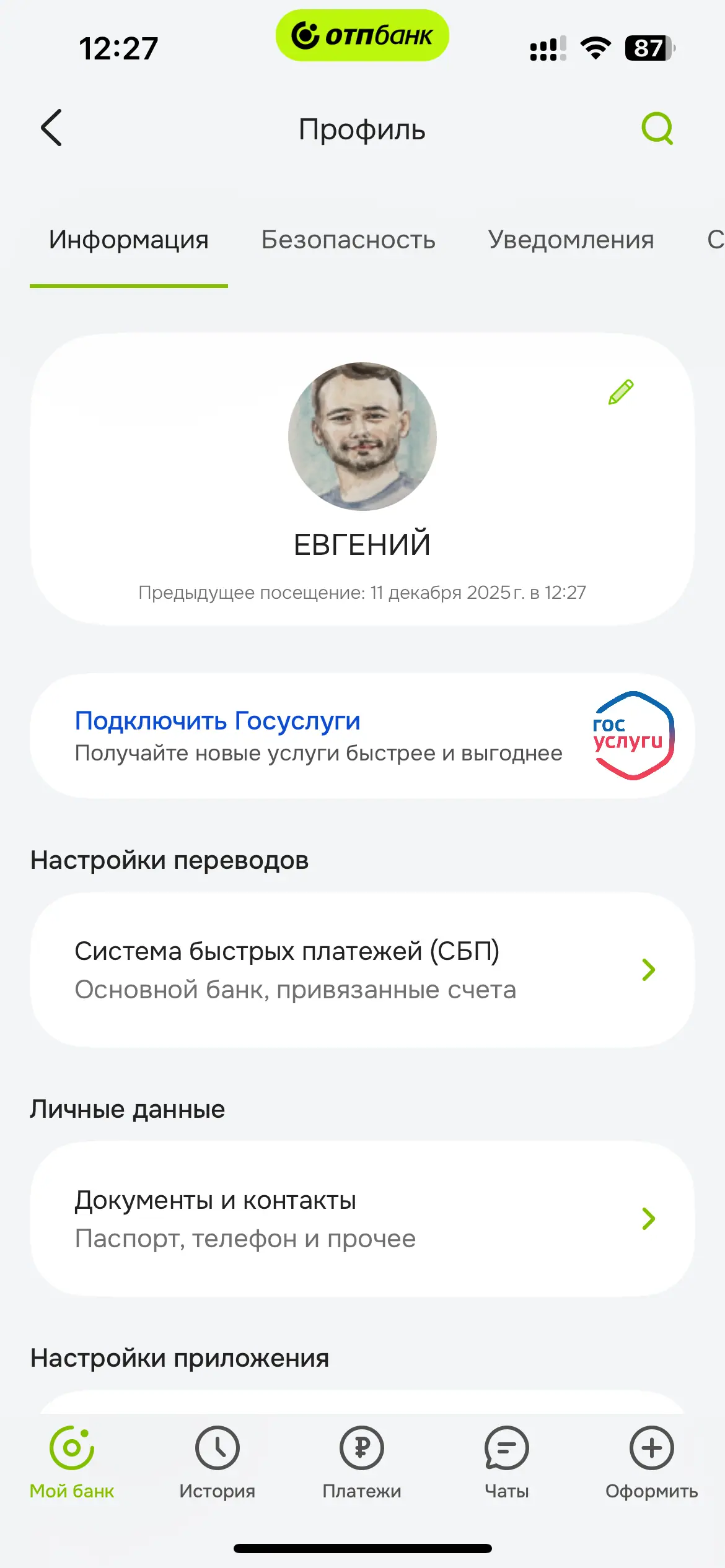The image size is (725, 1568).
Task: Switch to the Уведомления tab
Action: tap(571, 240)
